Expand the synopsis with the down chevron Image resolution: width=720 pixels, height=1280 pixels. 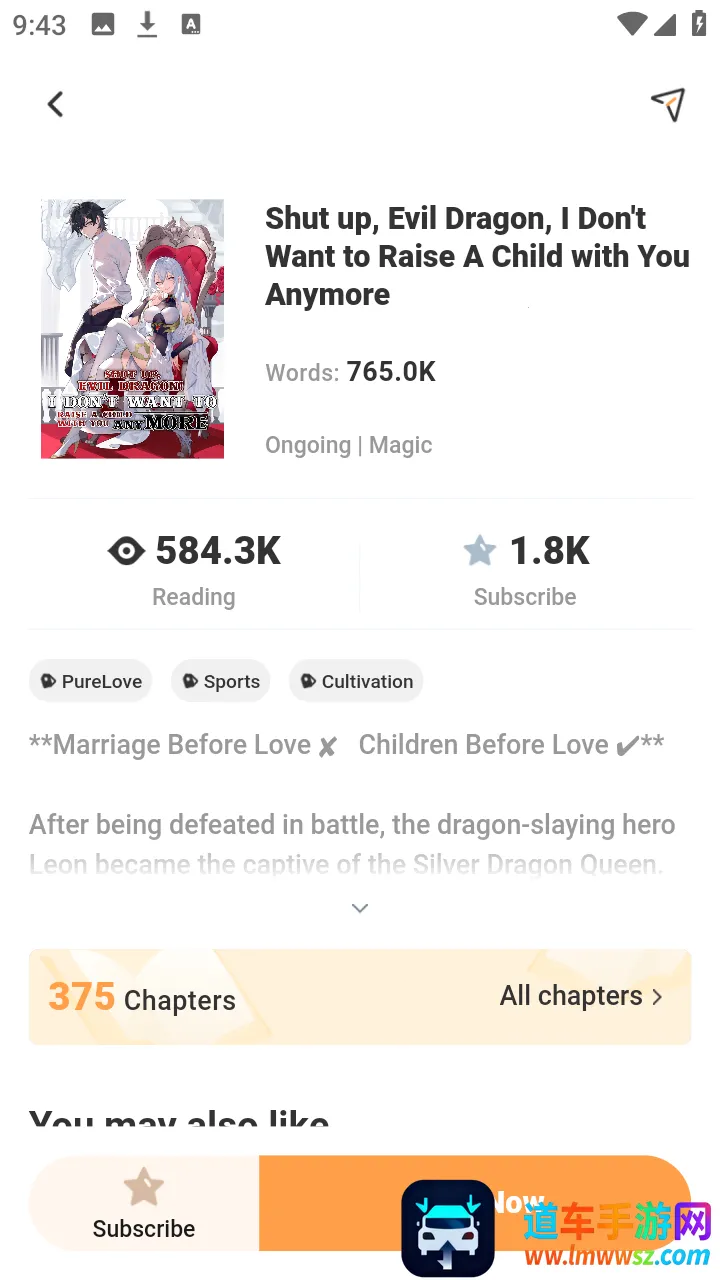(x=360, y=908)
